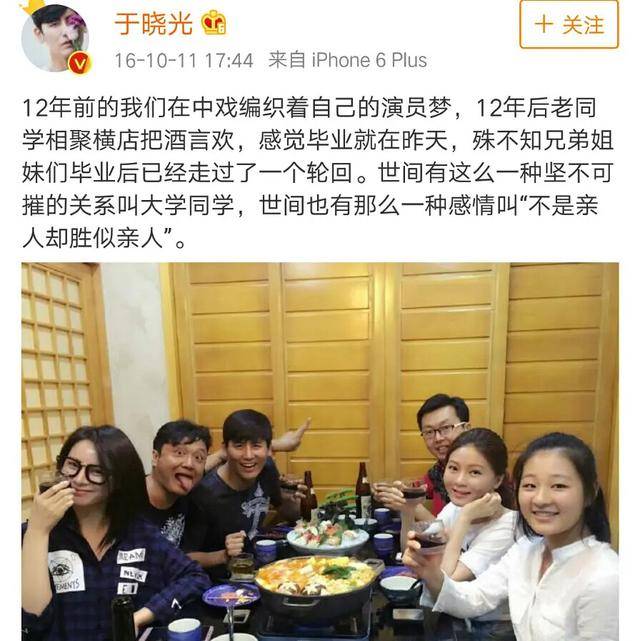This screenshot has width=640, height=641.
Task: Open the username 于晓光
Action: pos(153,23)
